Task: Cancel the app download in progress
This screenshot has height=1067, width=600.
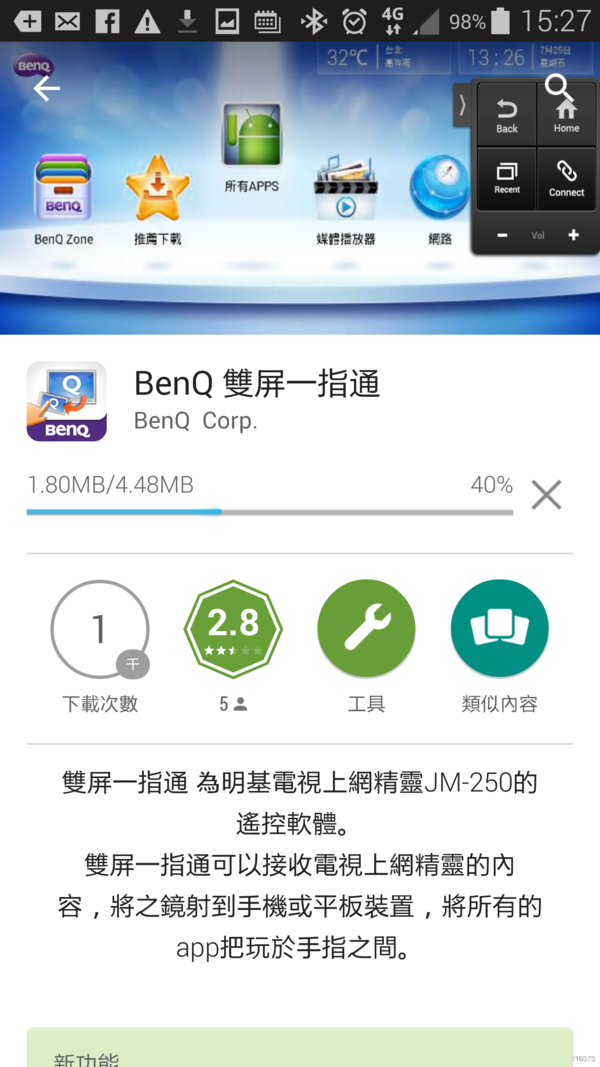Action: [x=546, y=494]
